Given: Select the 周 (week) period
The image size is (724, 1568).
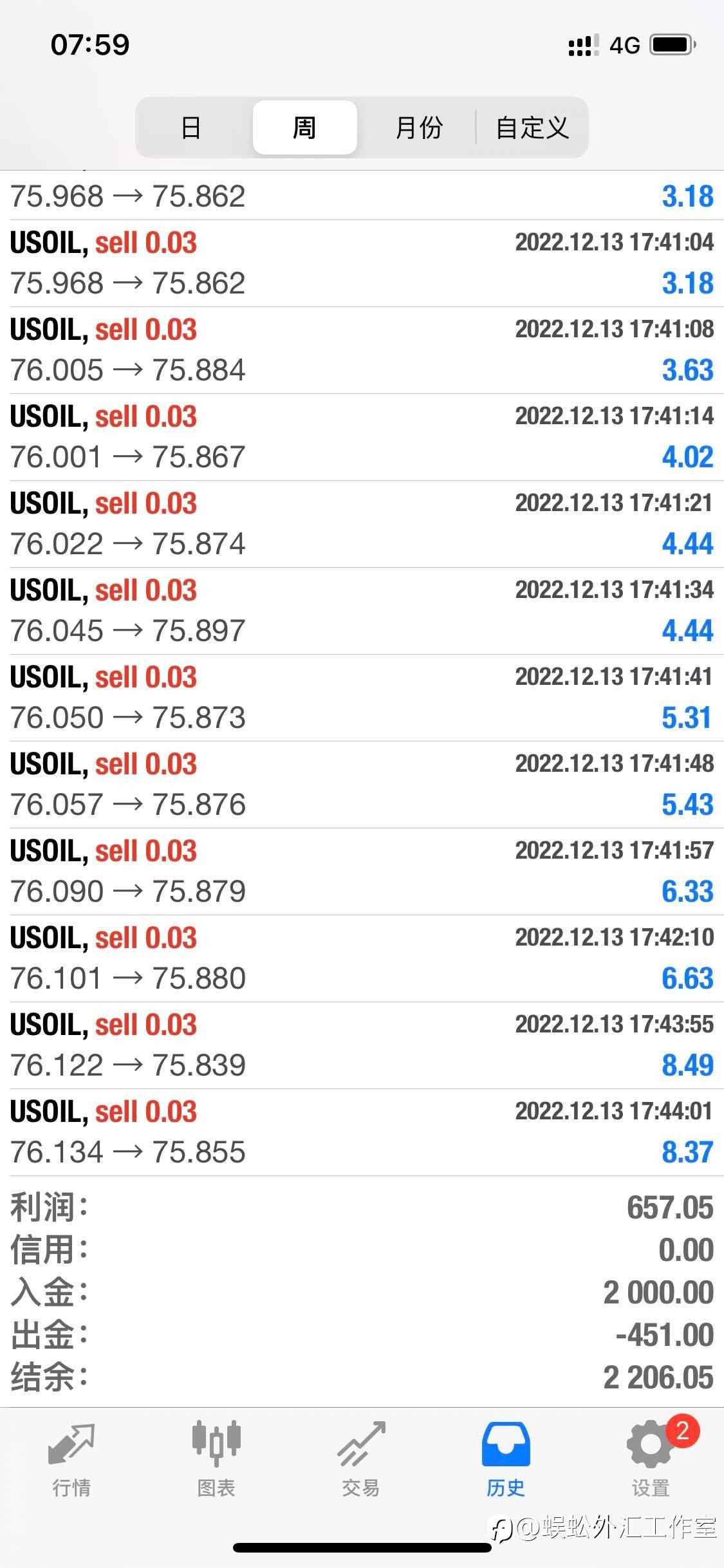Looking at the screenshot, I should click(304, 127).
